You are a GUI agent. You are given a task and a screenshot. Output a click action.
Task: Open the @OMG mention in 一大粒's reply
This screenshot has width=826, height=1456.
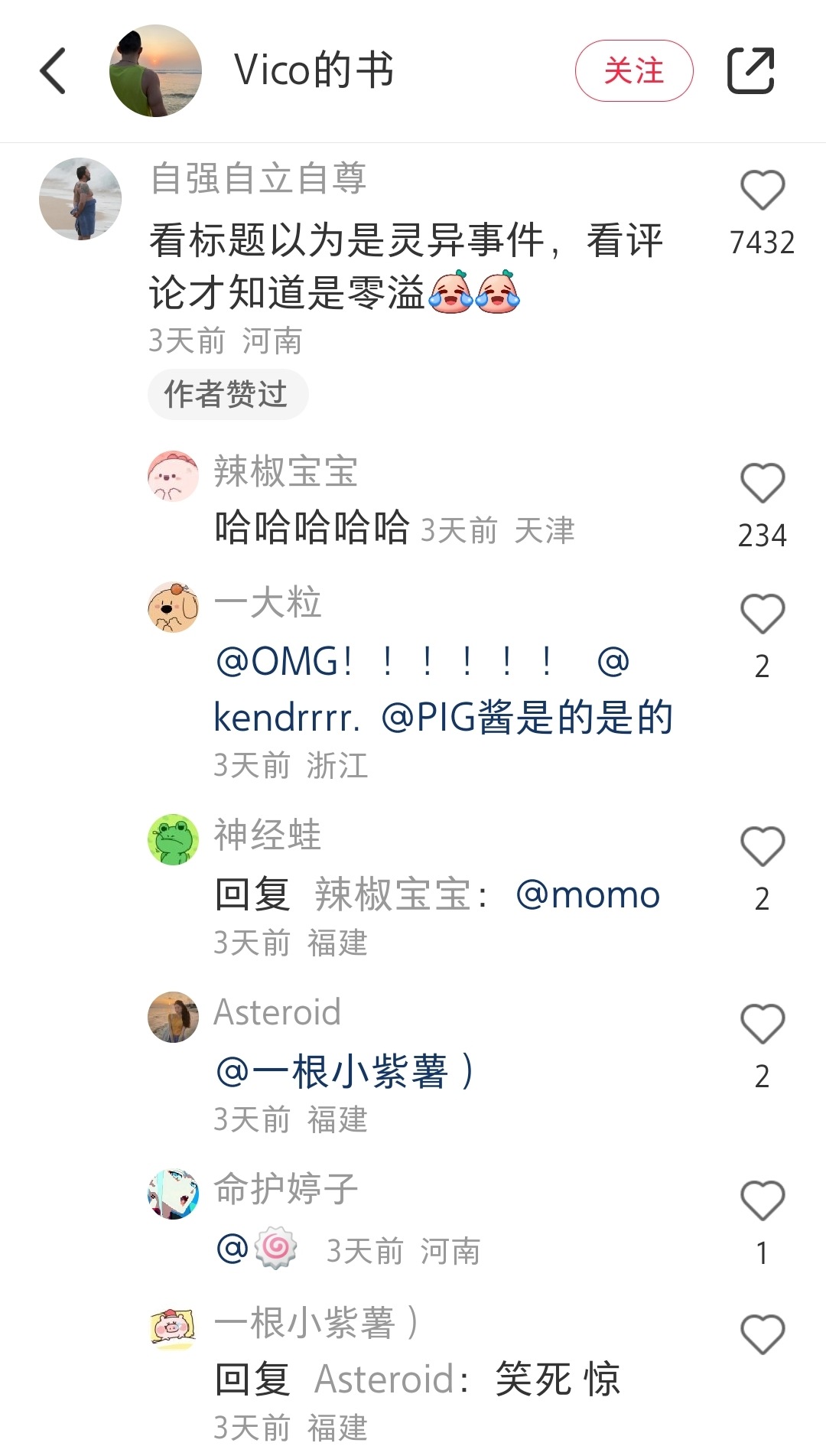285,662
